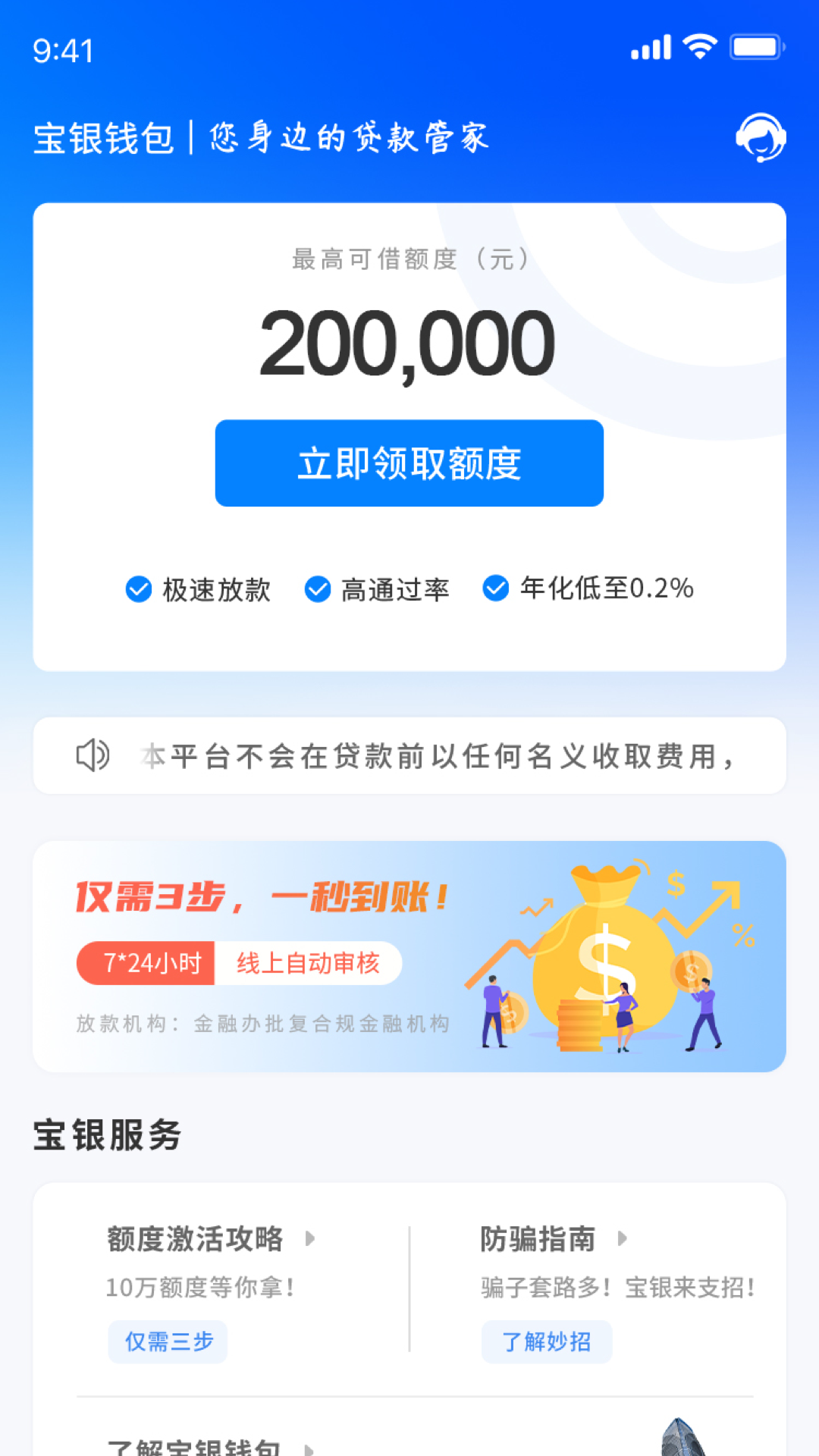
Task: Open 额度激活攻略 guide
Action: click(x=211, y=1239)
